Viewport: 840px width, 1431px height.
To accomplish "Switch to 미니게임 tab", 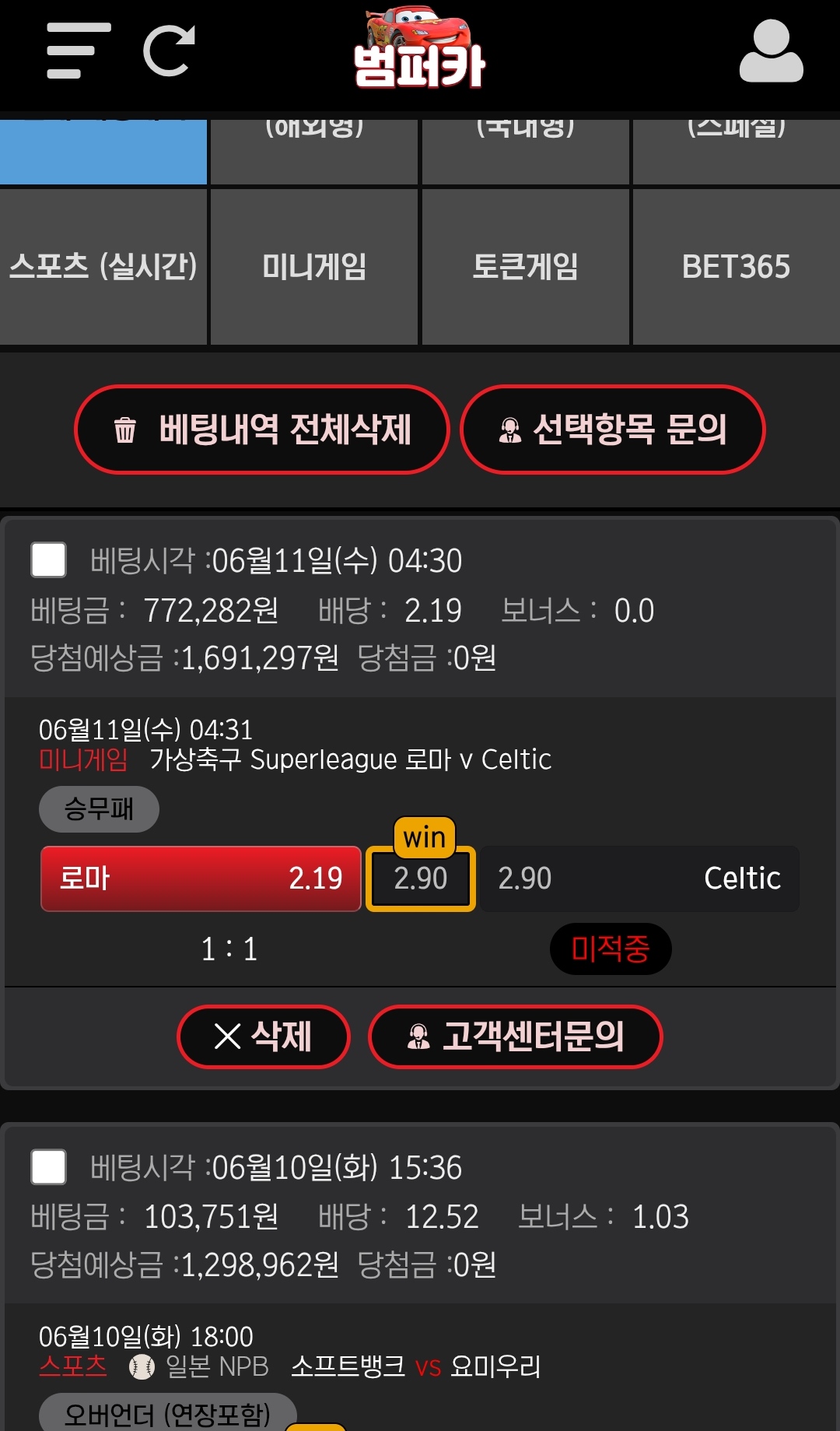I will point(314,267).
